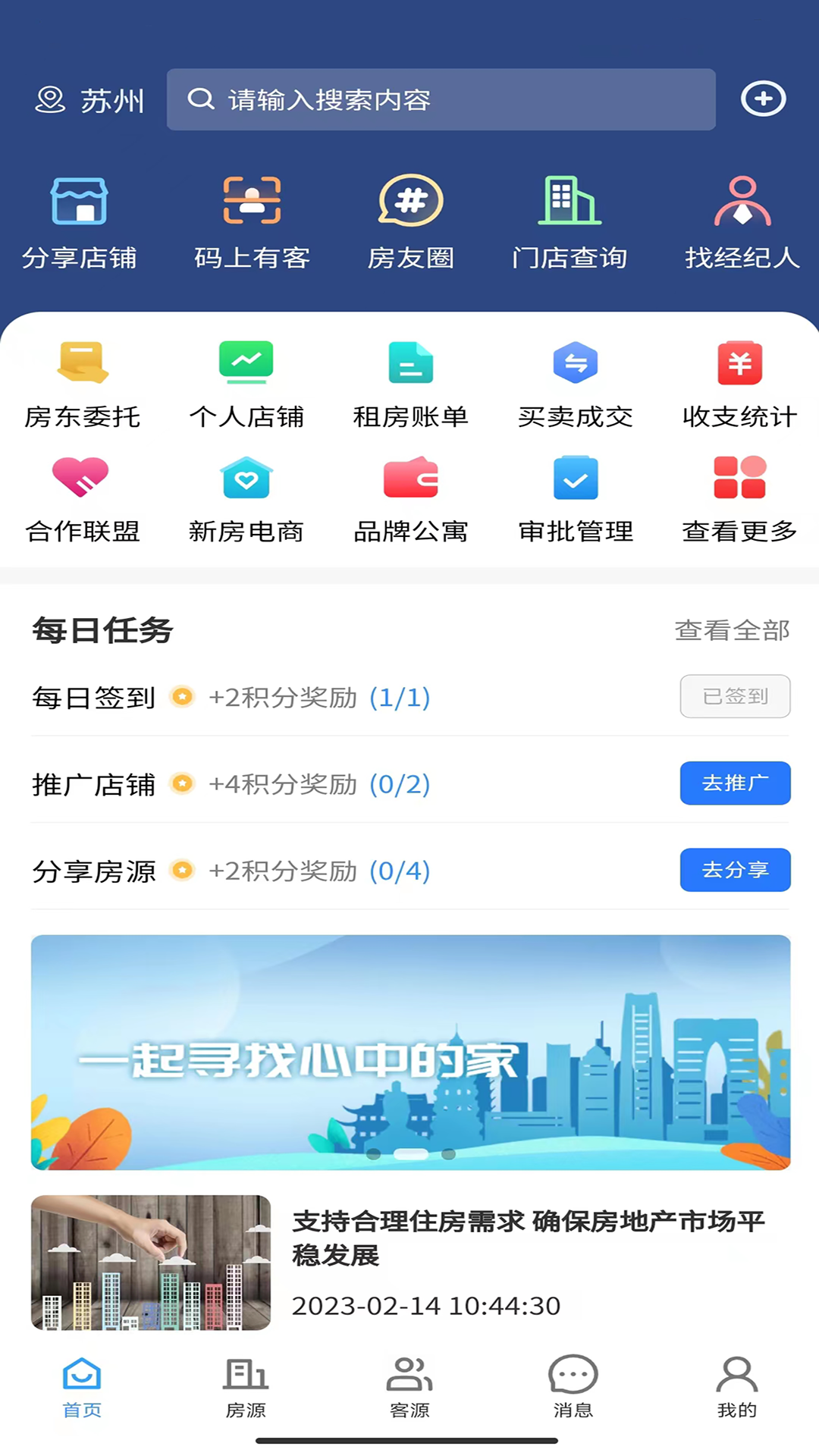The height and width of the screenshot is (1456, 819).
Task: Go to 房友圈
Action: [410, 223]
